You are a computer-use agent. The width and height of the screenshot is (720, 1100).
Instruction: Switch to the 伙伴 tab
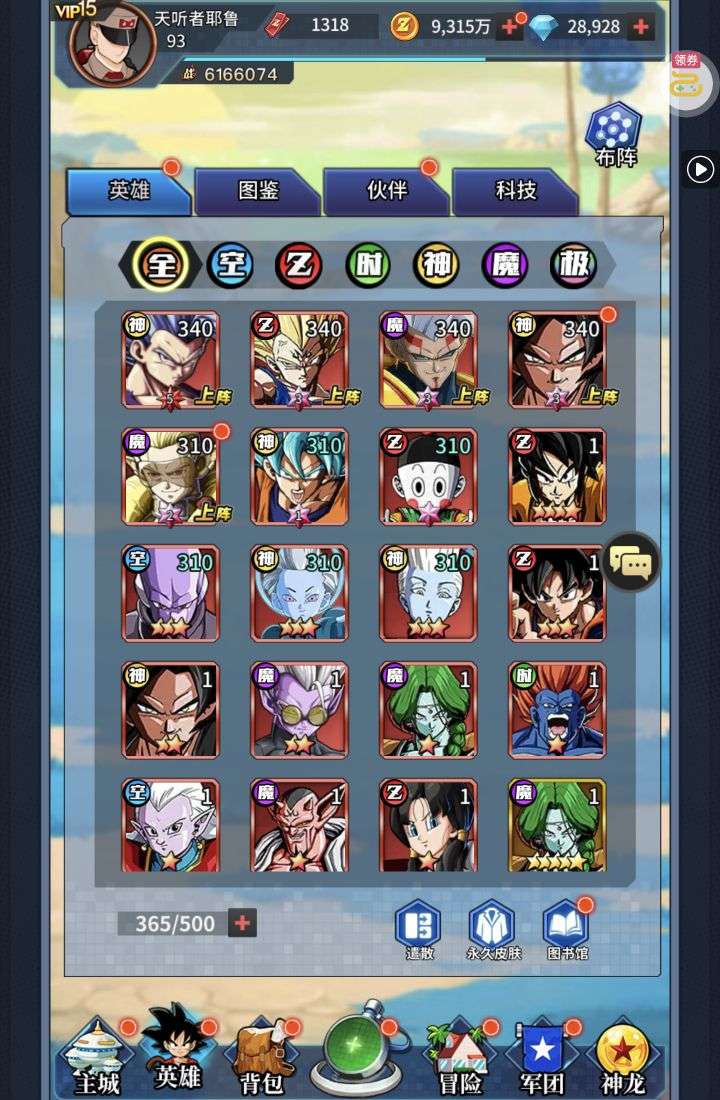click(386, 190)
